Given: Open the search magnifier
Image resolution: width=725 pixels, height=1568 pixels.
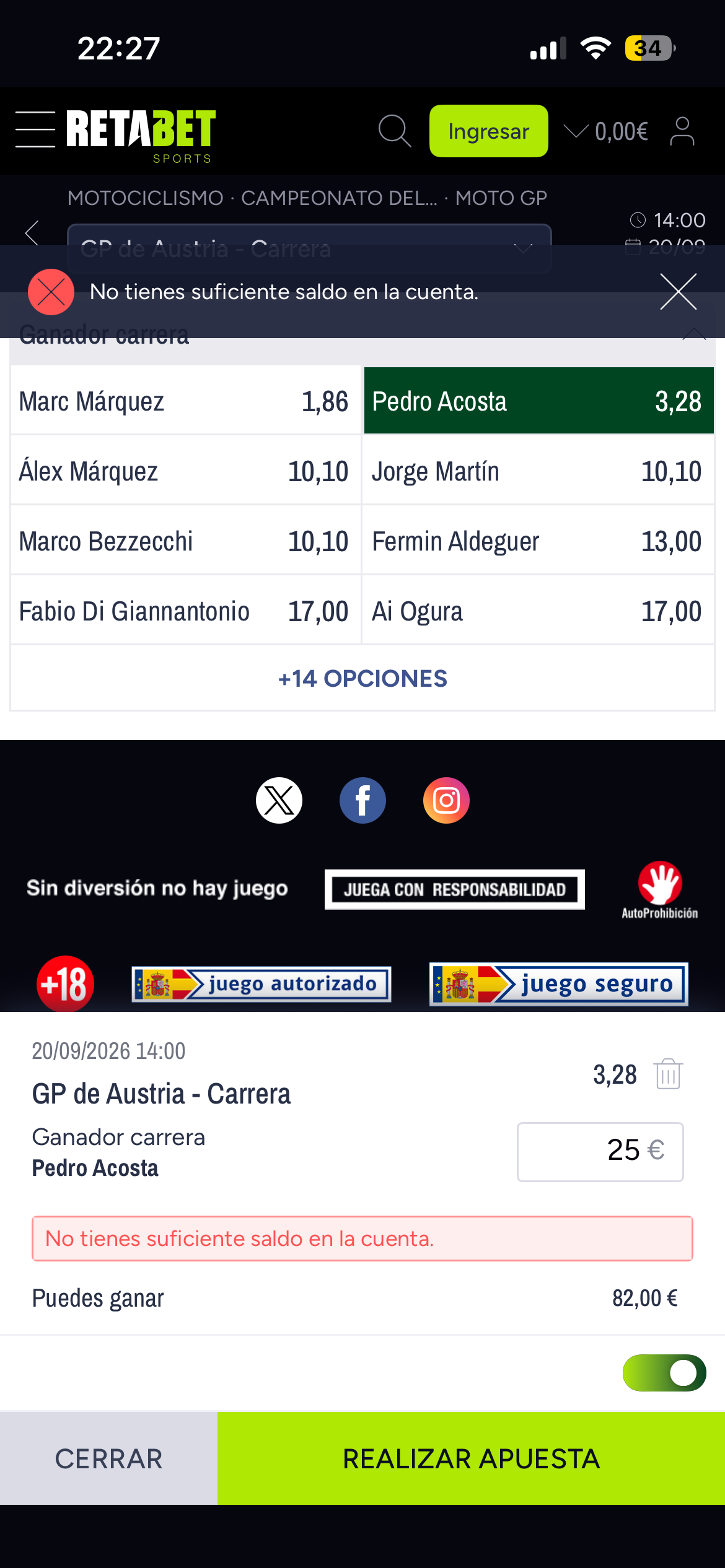Looking at the screenshot, I should 395,131.
